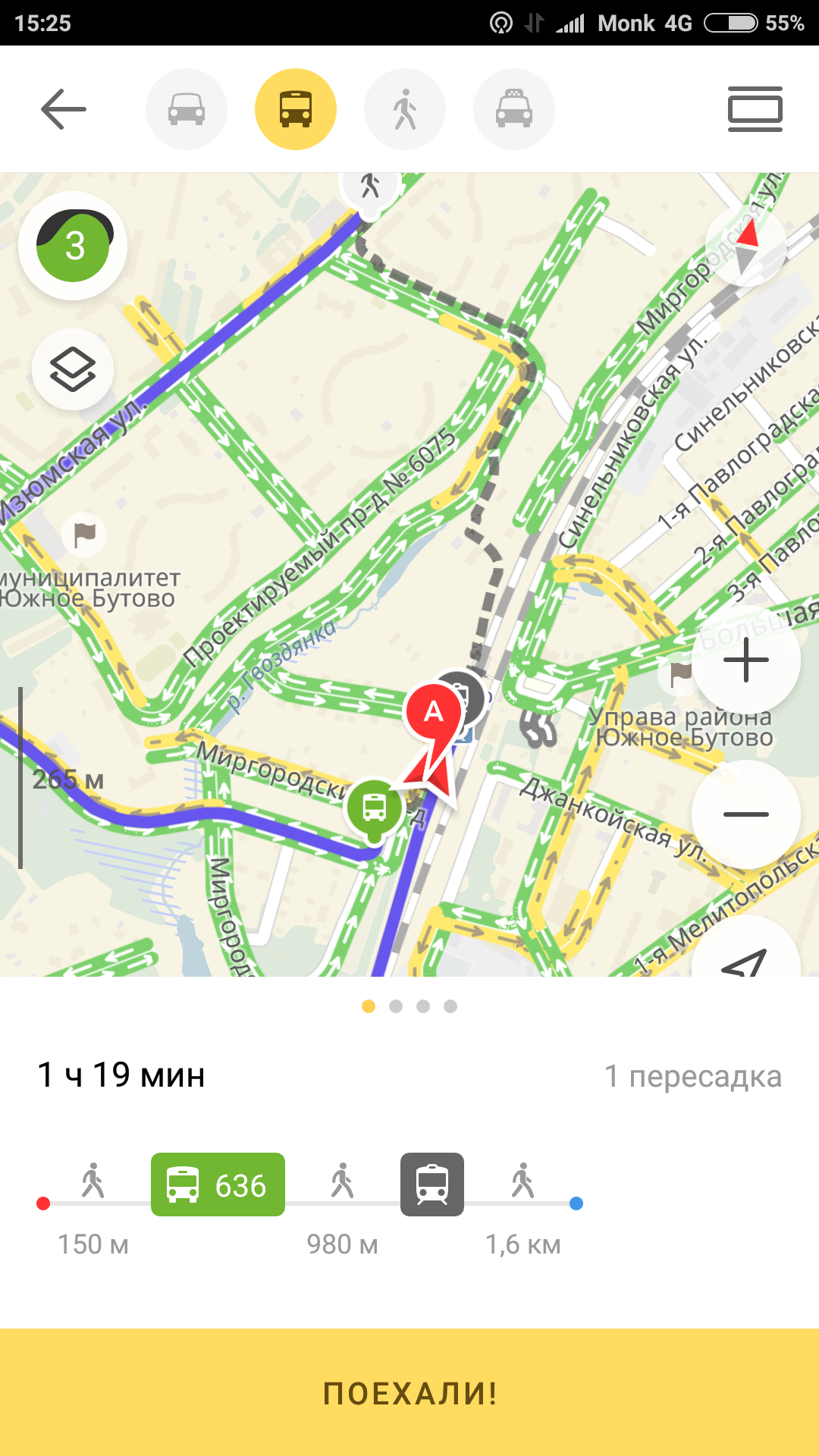Tap the route page indicator dots

tap(409, 1006)
